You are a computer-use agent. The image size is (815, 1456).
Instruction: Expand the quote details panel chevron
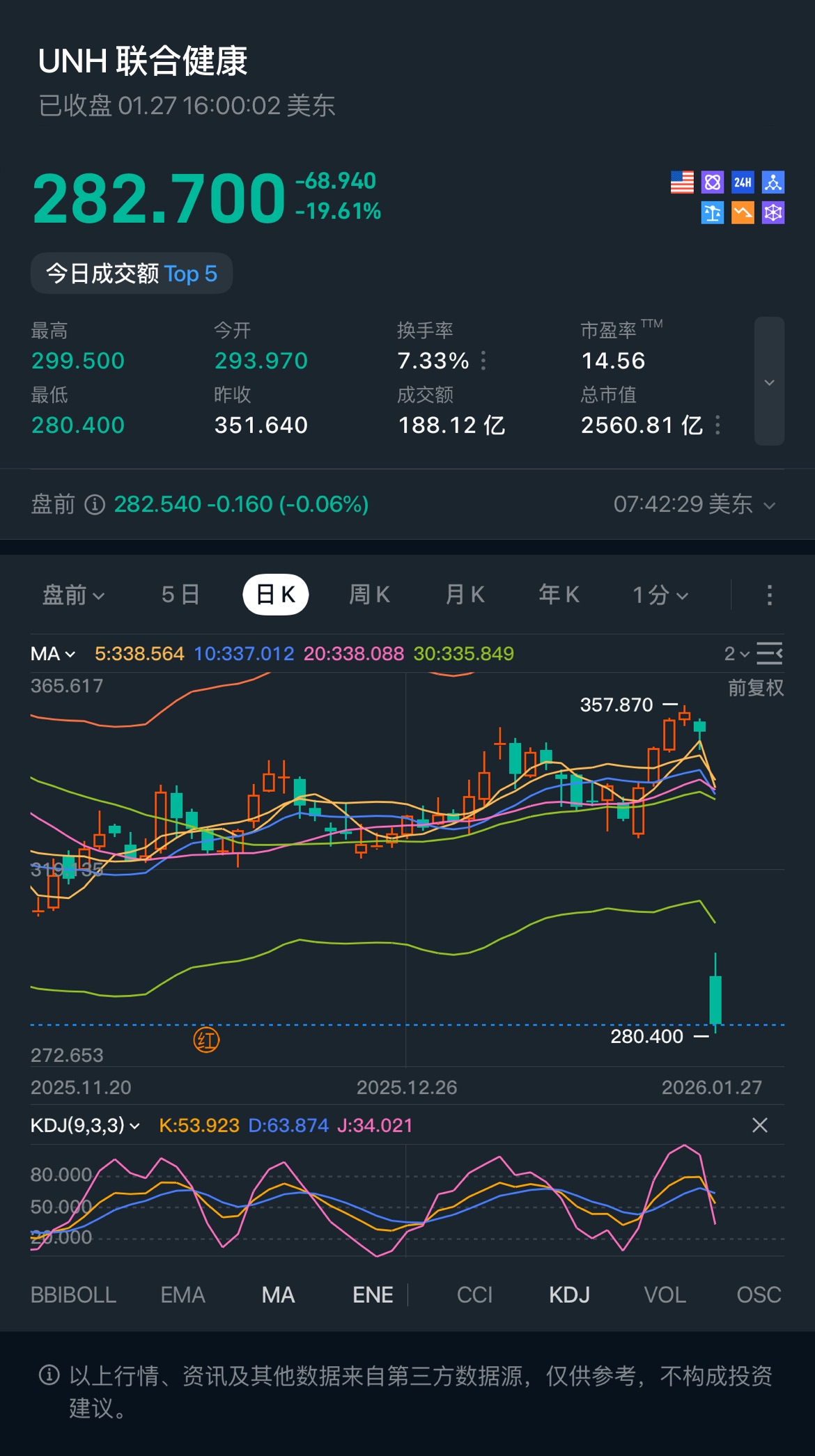pos(769,382)
